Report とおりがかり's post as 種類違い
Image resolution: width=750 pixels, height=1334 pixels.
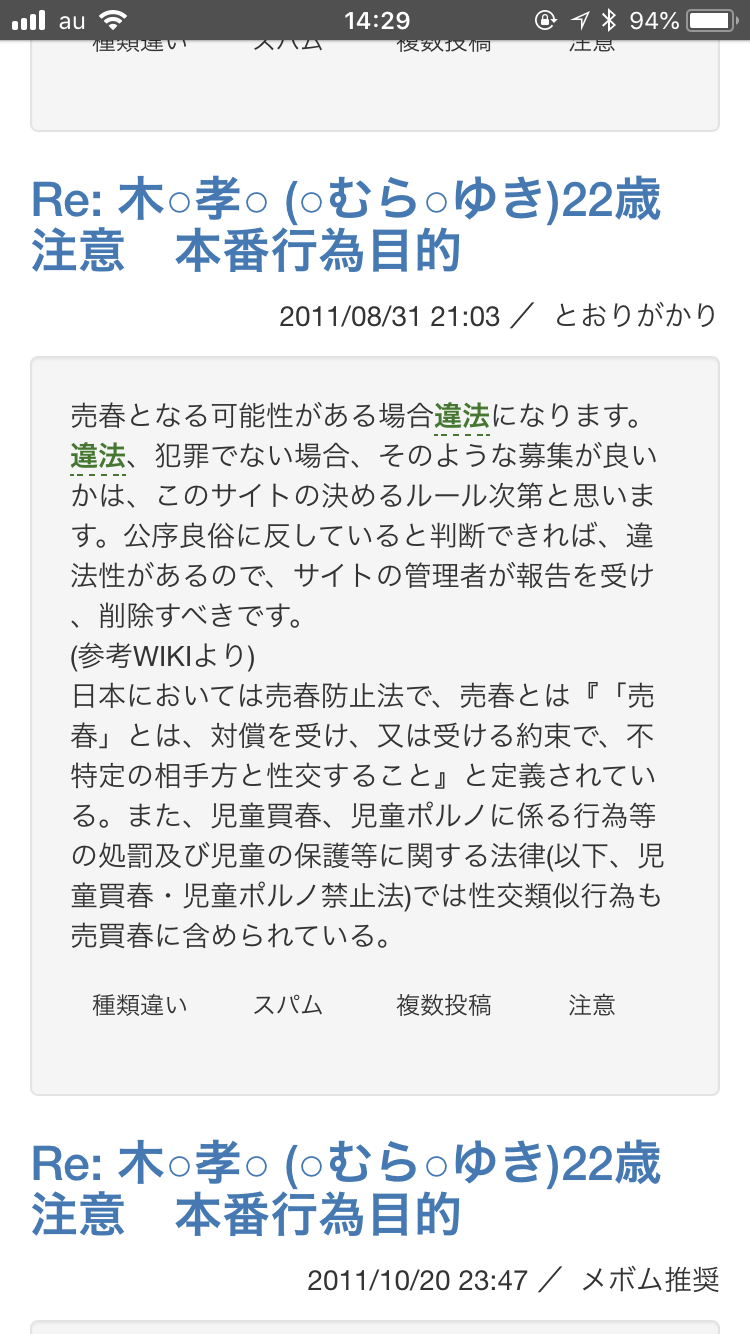pyautogui.click(x=140, y=1005)
